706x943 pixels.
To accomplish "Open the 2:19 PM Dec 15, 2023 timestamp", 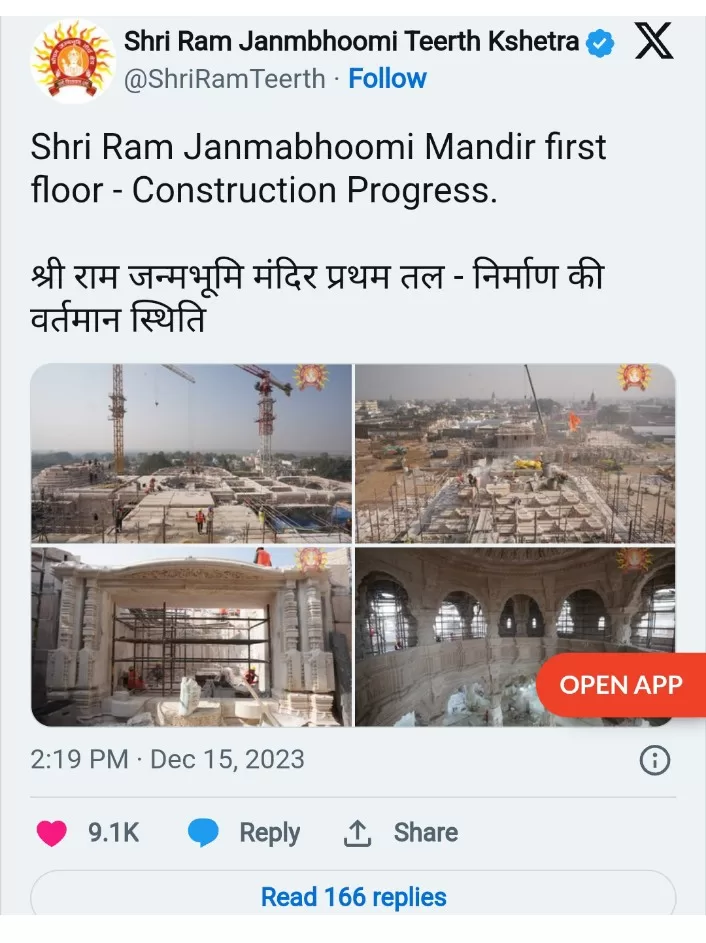I will pos(167,759).
